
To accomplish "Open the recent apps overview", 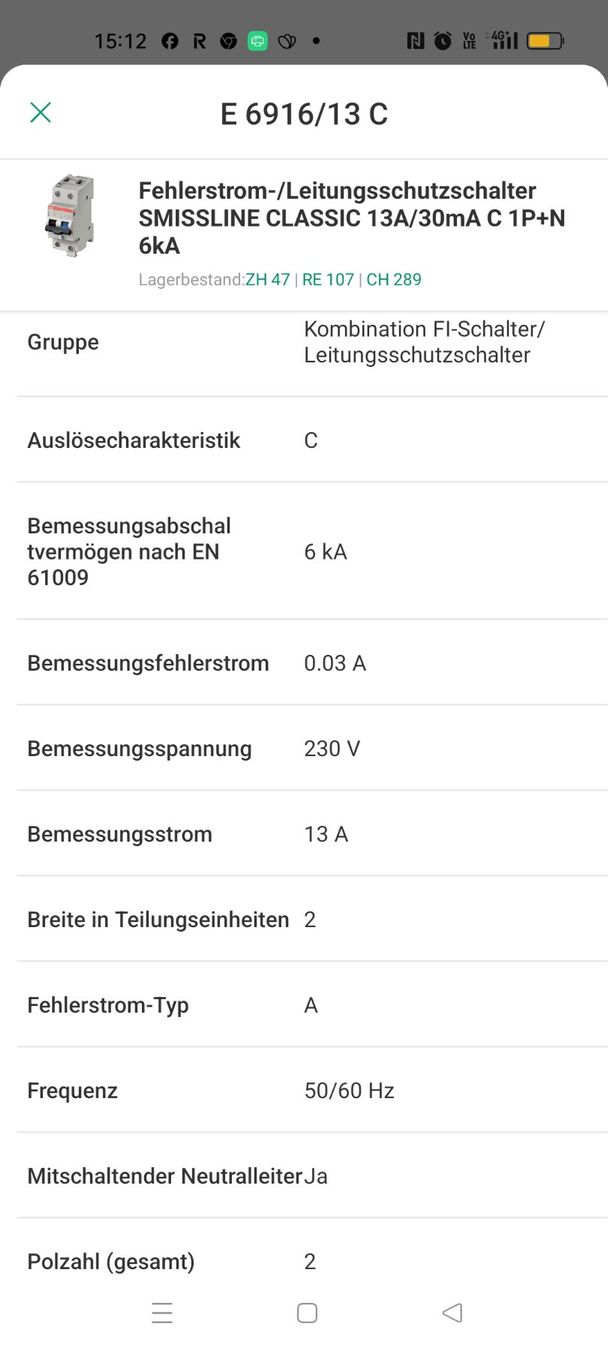I will 162,1313.
